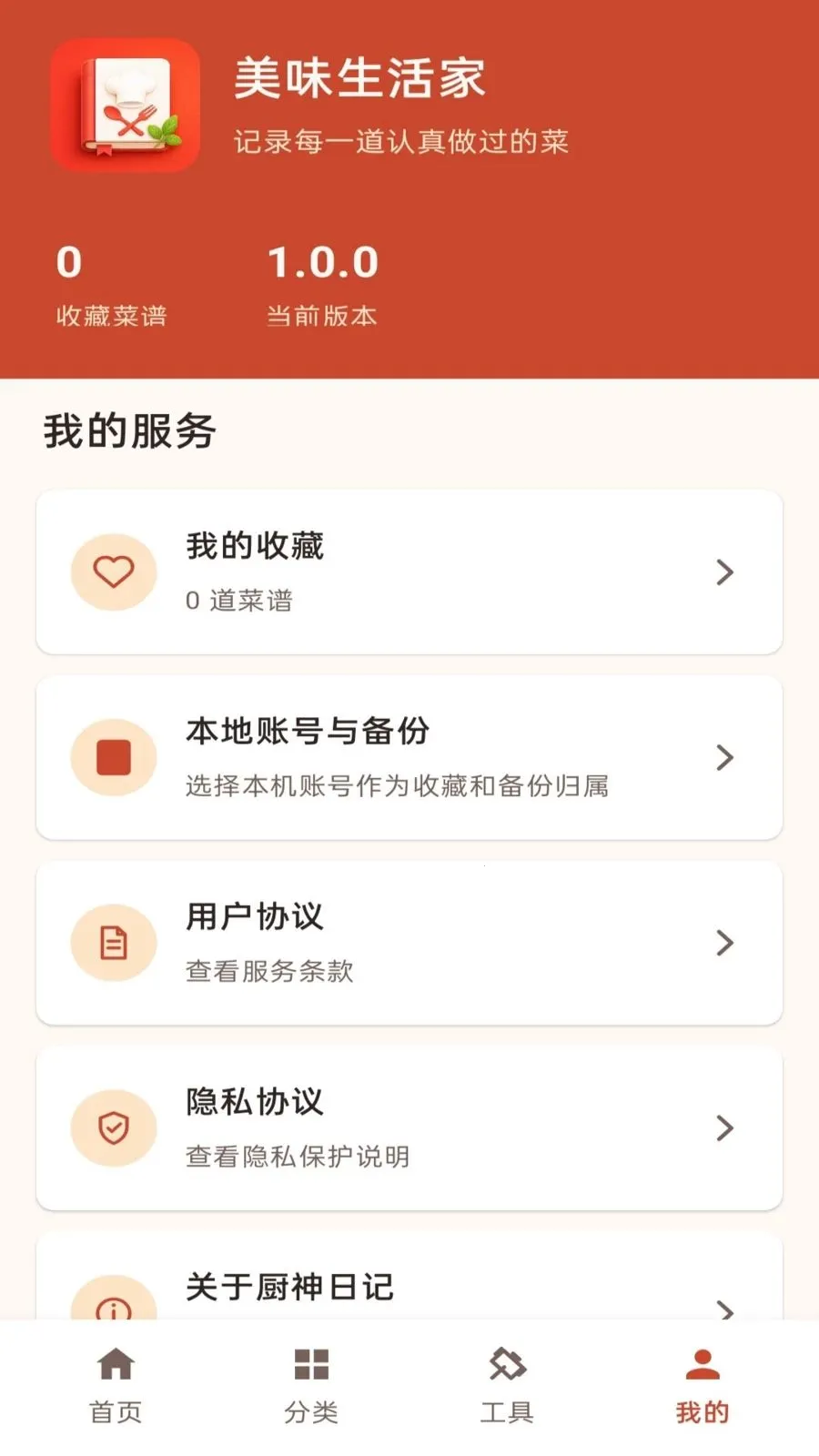Go to the 分类 categories tab
The width and height of the screenshot is (819, 1456).
pyautogui.click(x=311, y=1386)
